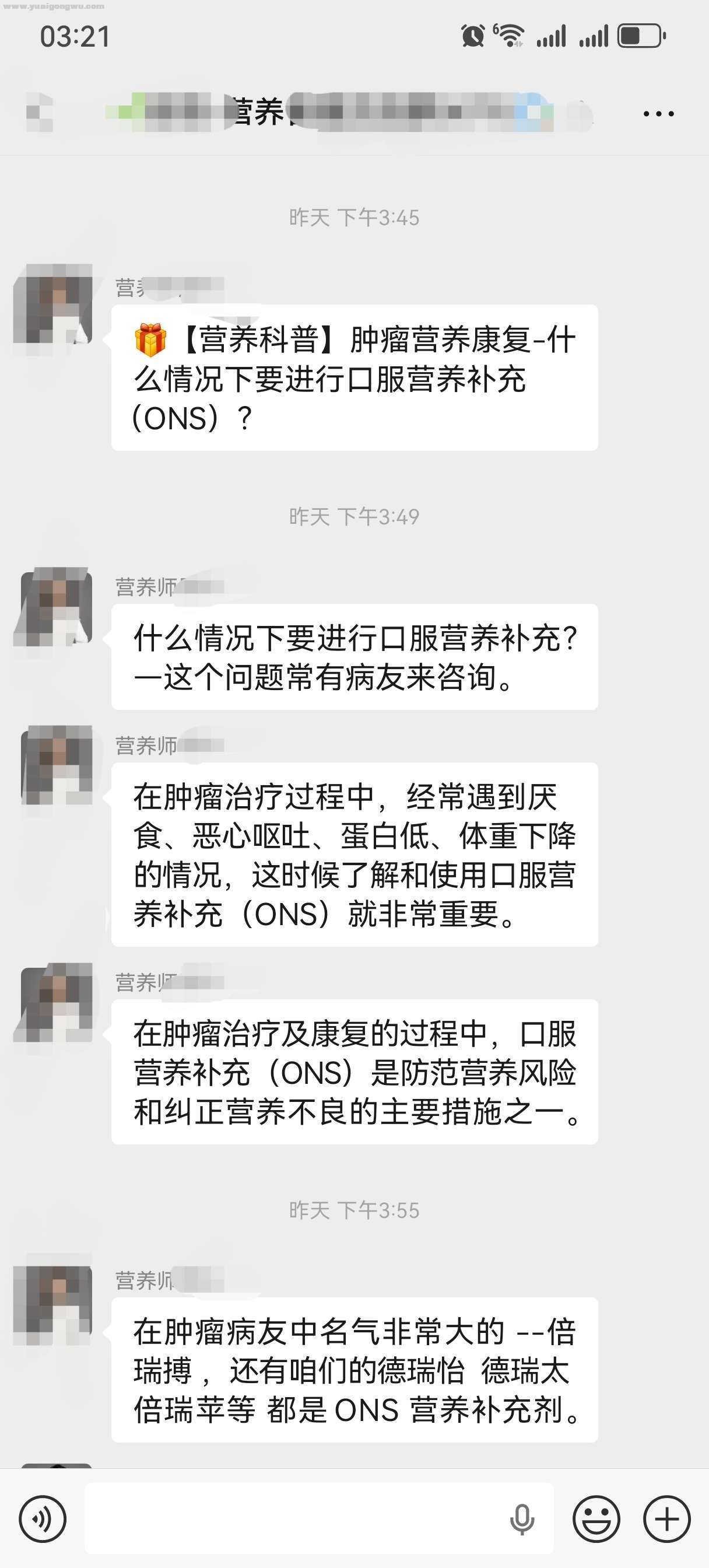Tap the microphone voice input icon
Viewport: 709px width, 1568px height.
tap(522, 1518)
